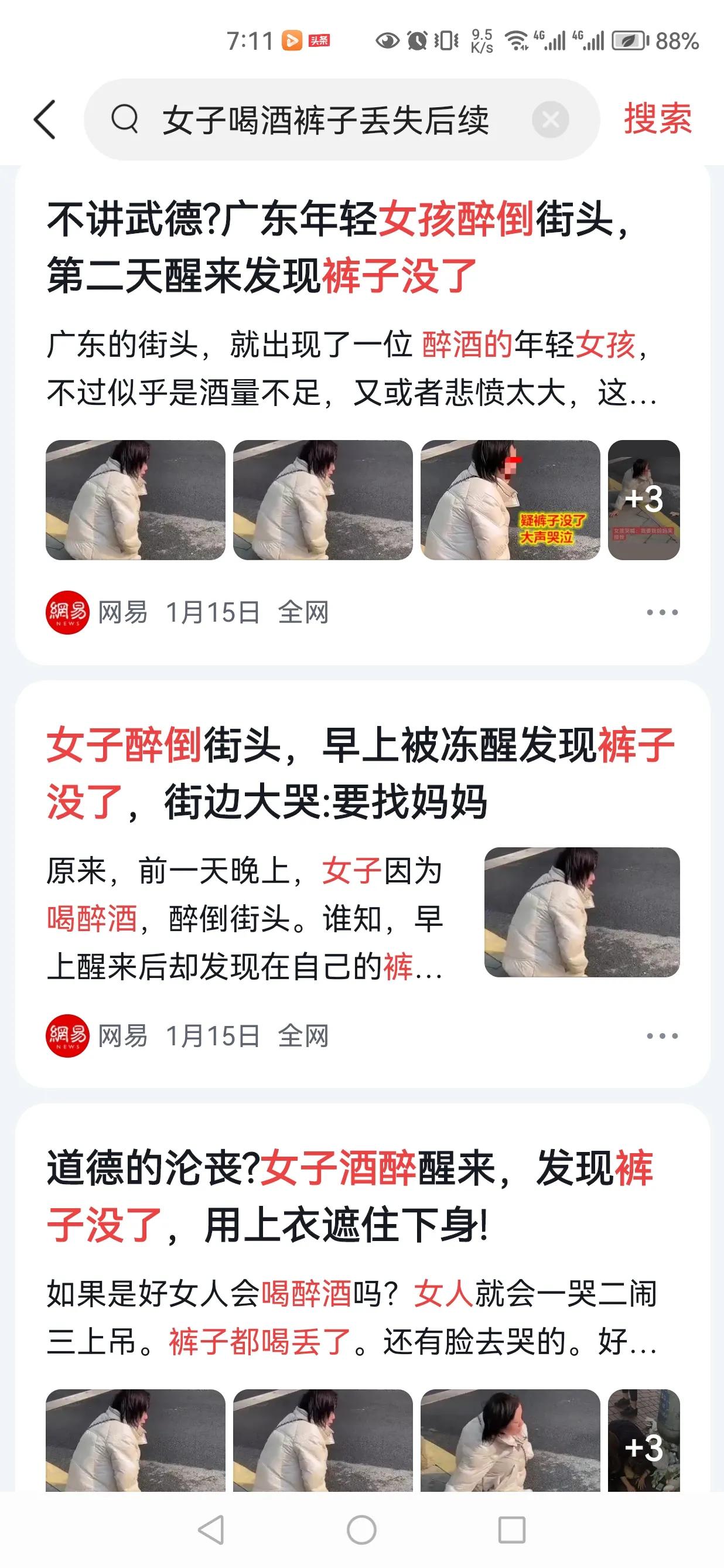Image resolution: width=724 pixels, height=1568 pixels.
Task: Clear the search query with the × button
Action: (549, 120)
